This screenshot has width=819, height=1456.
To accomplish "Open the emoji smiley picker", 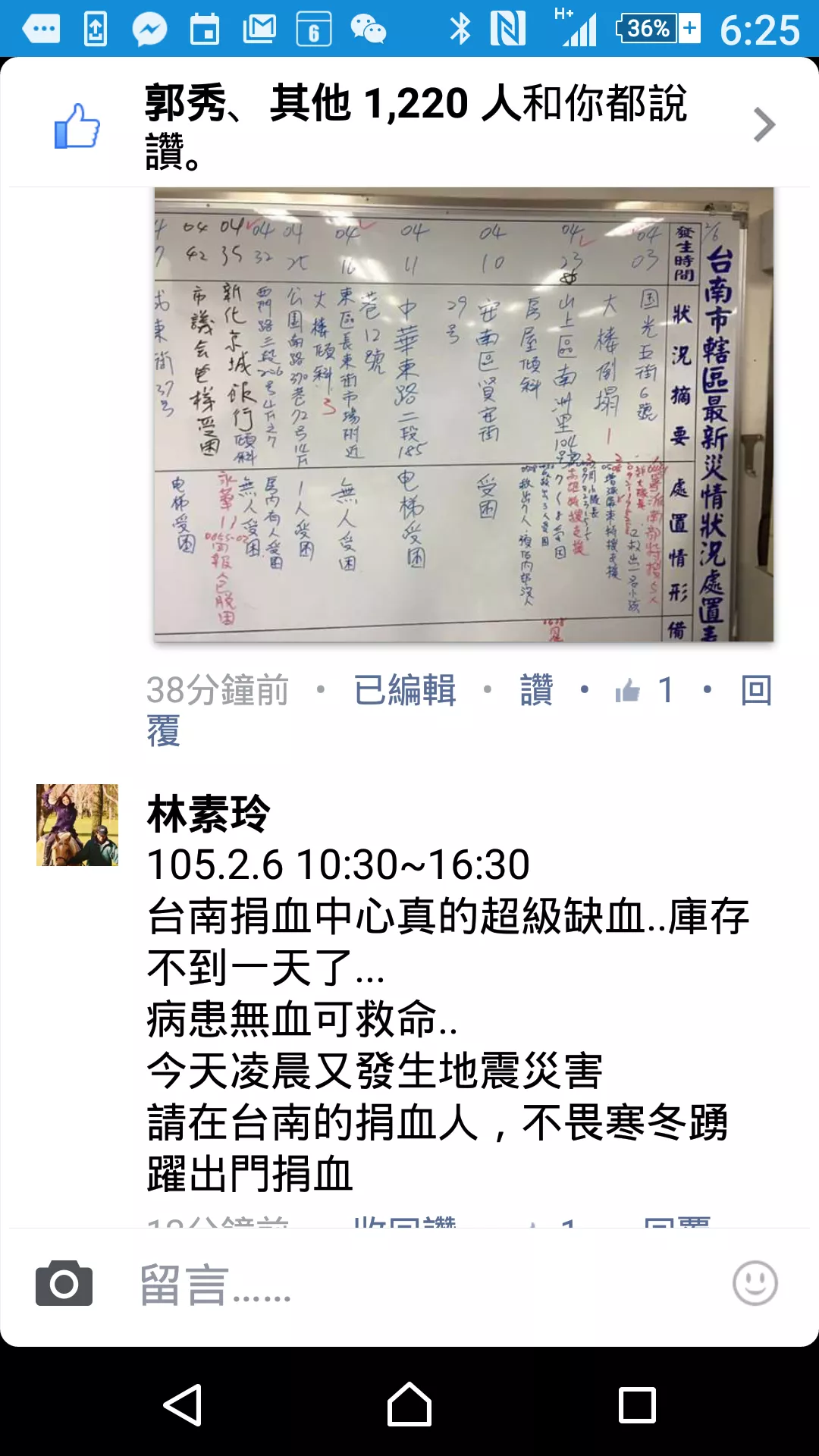I will point(755,1283).
